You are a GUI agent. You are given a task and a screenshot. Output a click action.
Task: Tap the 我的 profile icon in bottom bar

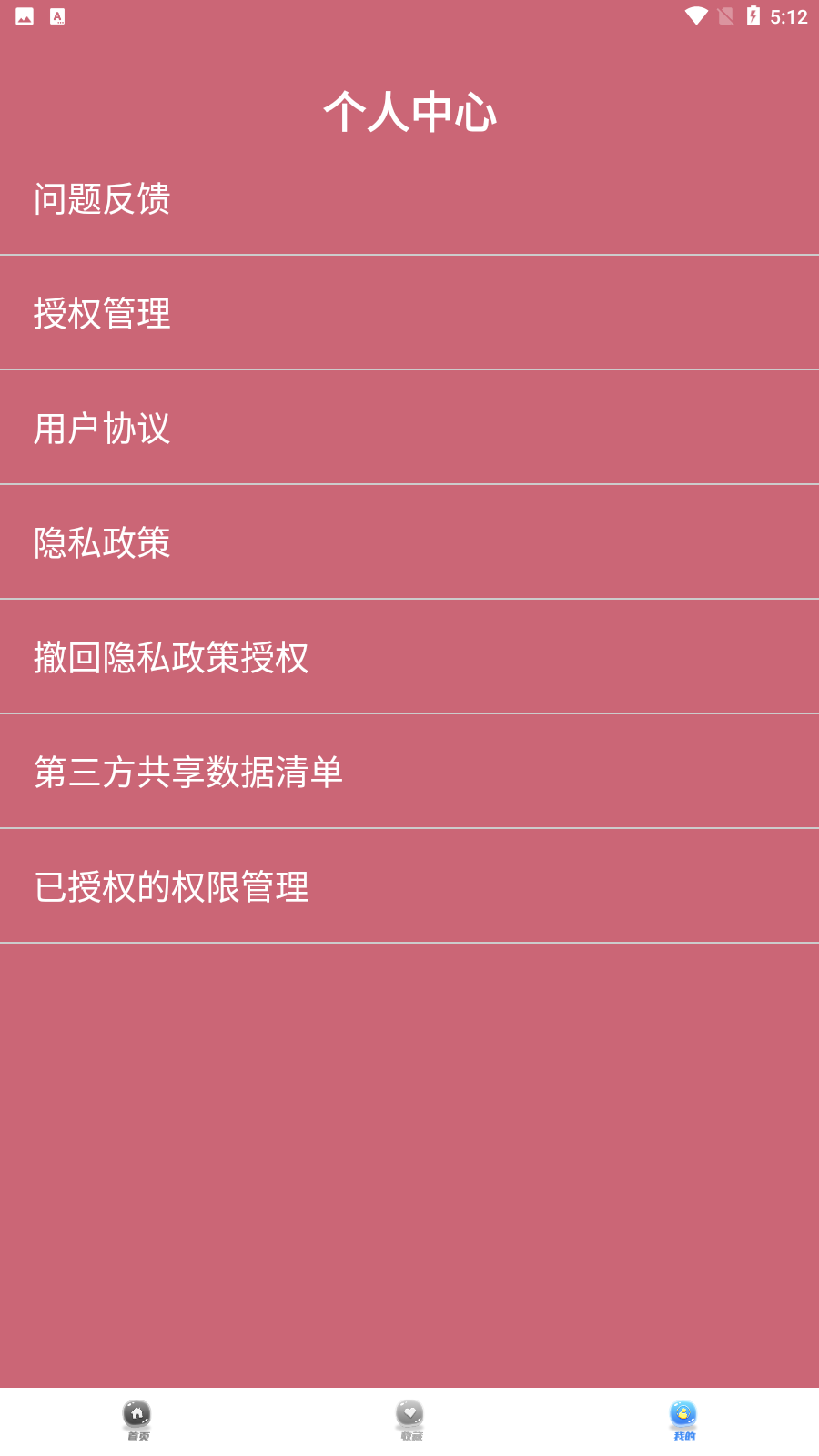click(x=682, y=1415)
